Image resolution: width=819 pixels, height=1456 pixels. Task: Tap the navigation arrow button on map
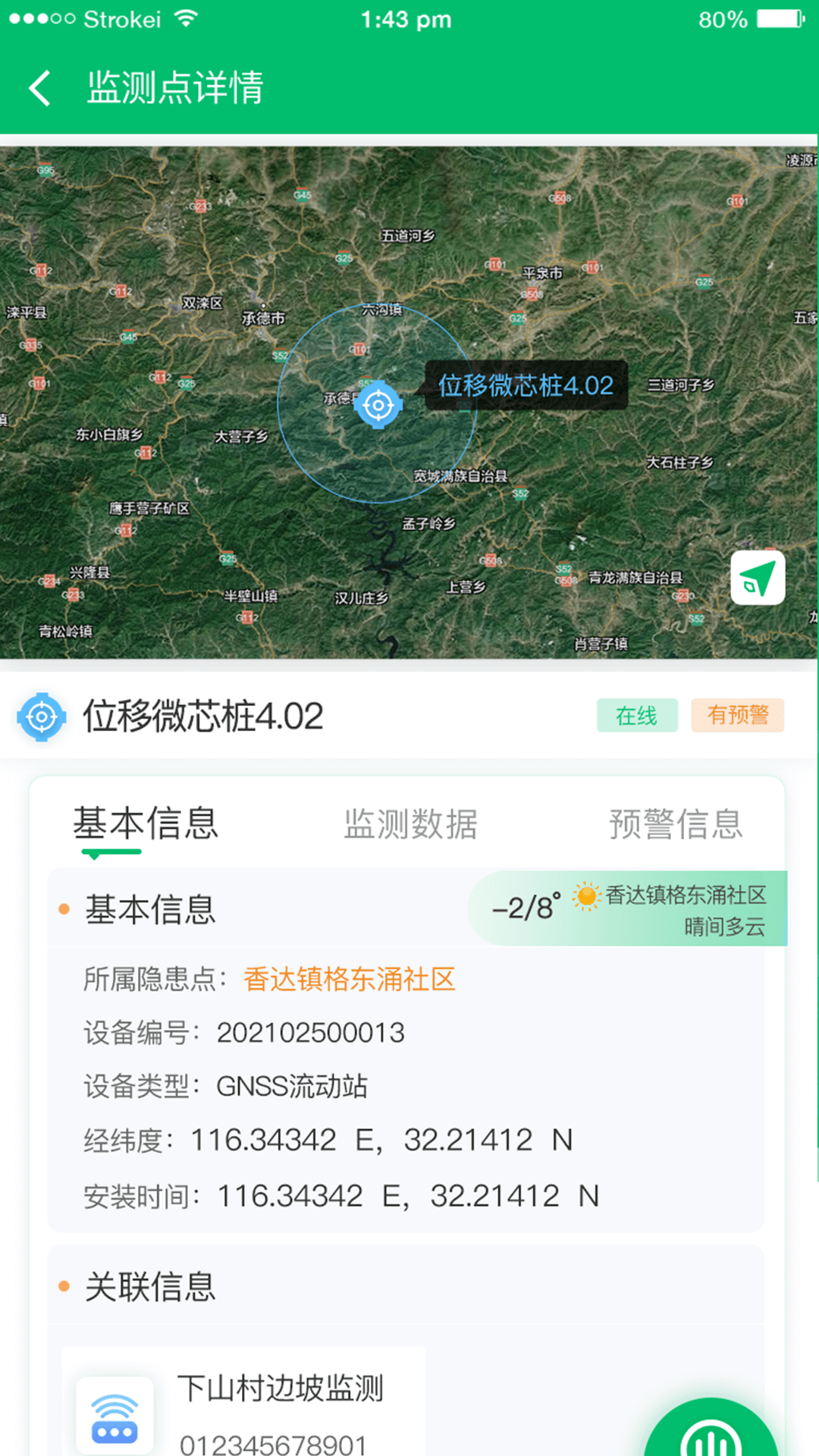pos(757,579)
